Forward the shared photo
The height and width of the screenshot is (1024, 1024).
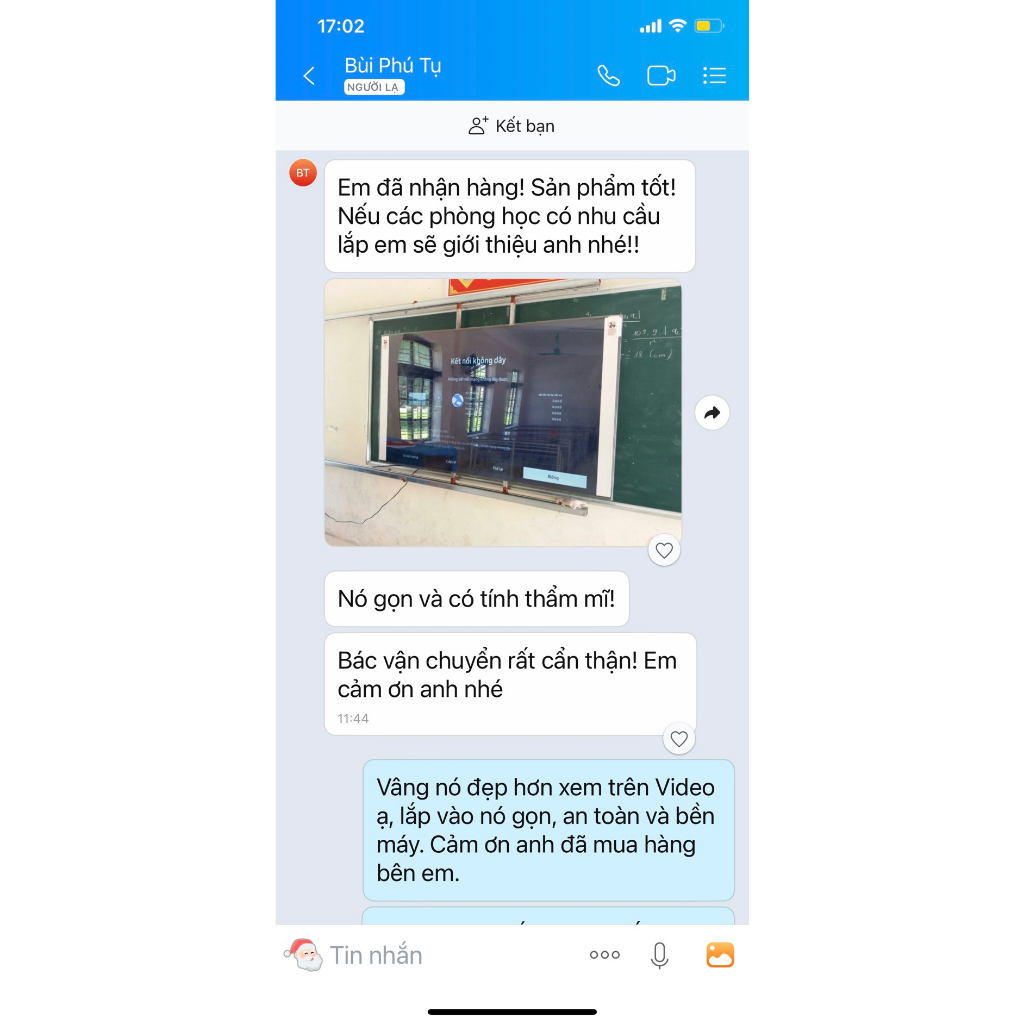712,412
